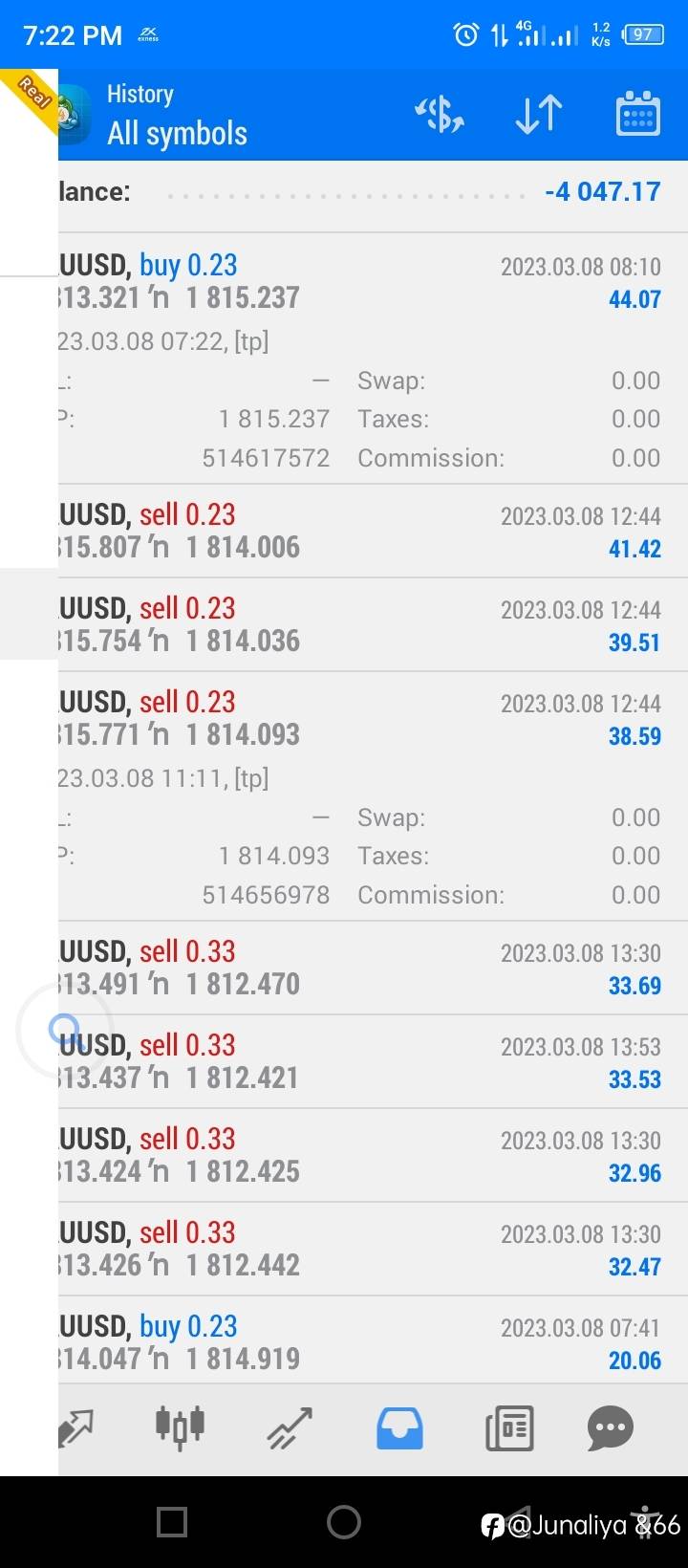This screenshot has height=1568, width=688.
Task: Open the calendar date range picker
Action: [637, 115]
